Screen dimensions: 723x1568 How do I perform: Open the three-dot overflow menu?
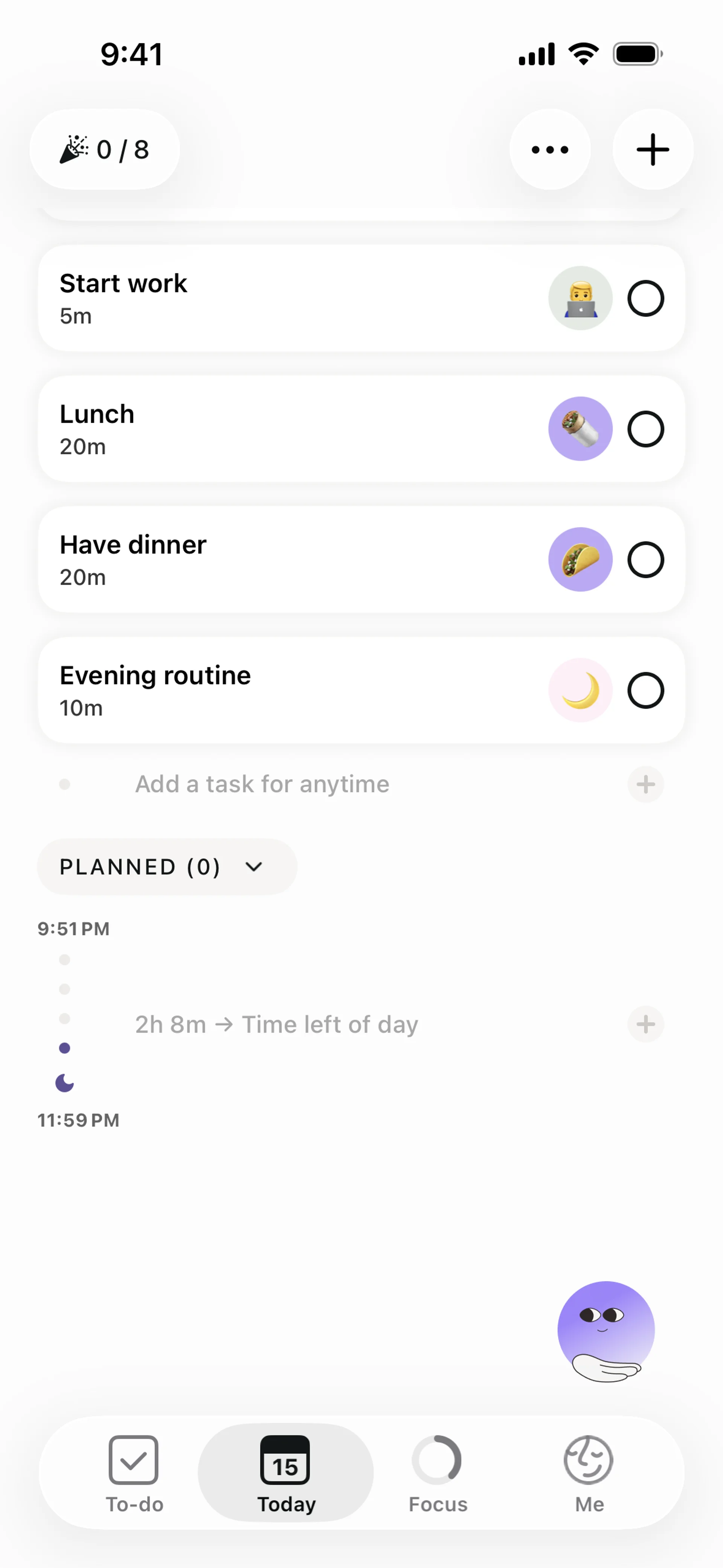tap(549, 150)
